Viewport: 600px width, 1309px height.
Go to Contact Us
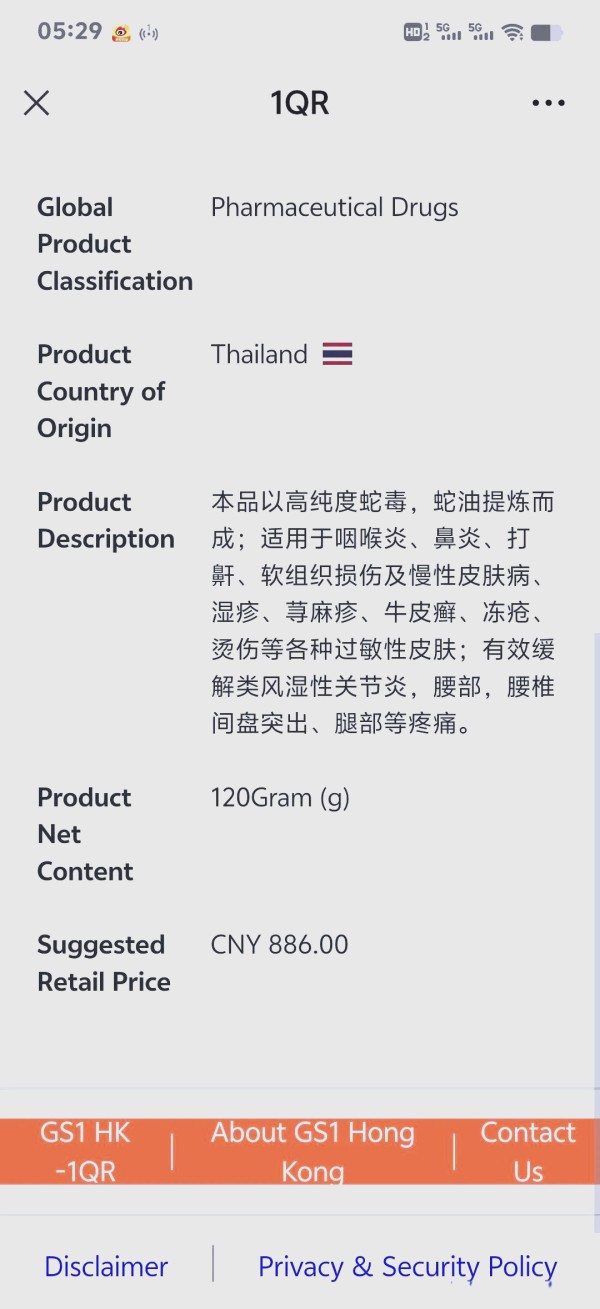click(528, 1152)
